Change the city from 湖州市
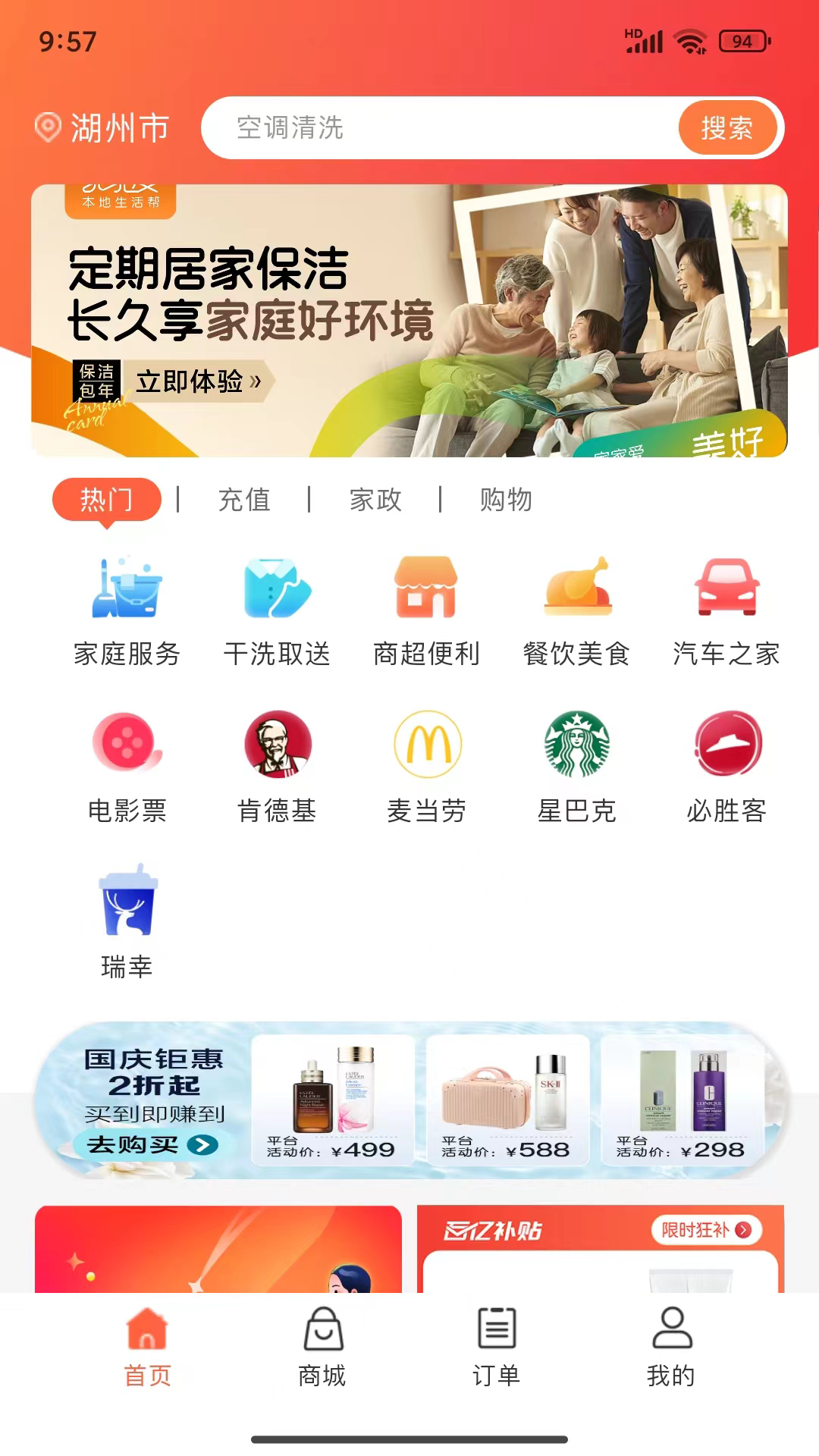Viewport: 819px width, 1456px height. click(103, 127)
